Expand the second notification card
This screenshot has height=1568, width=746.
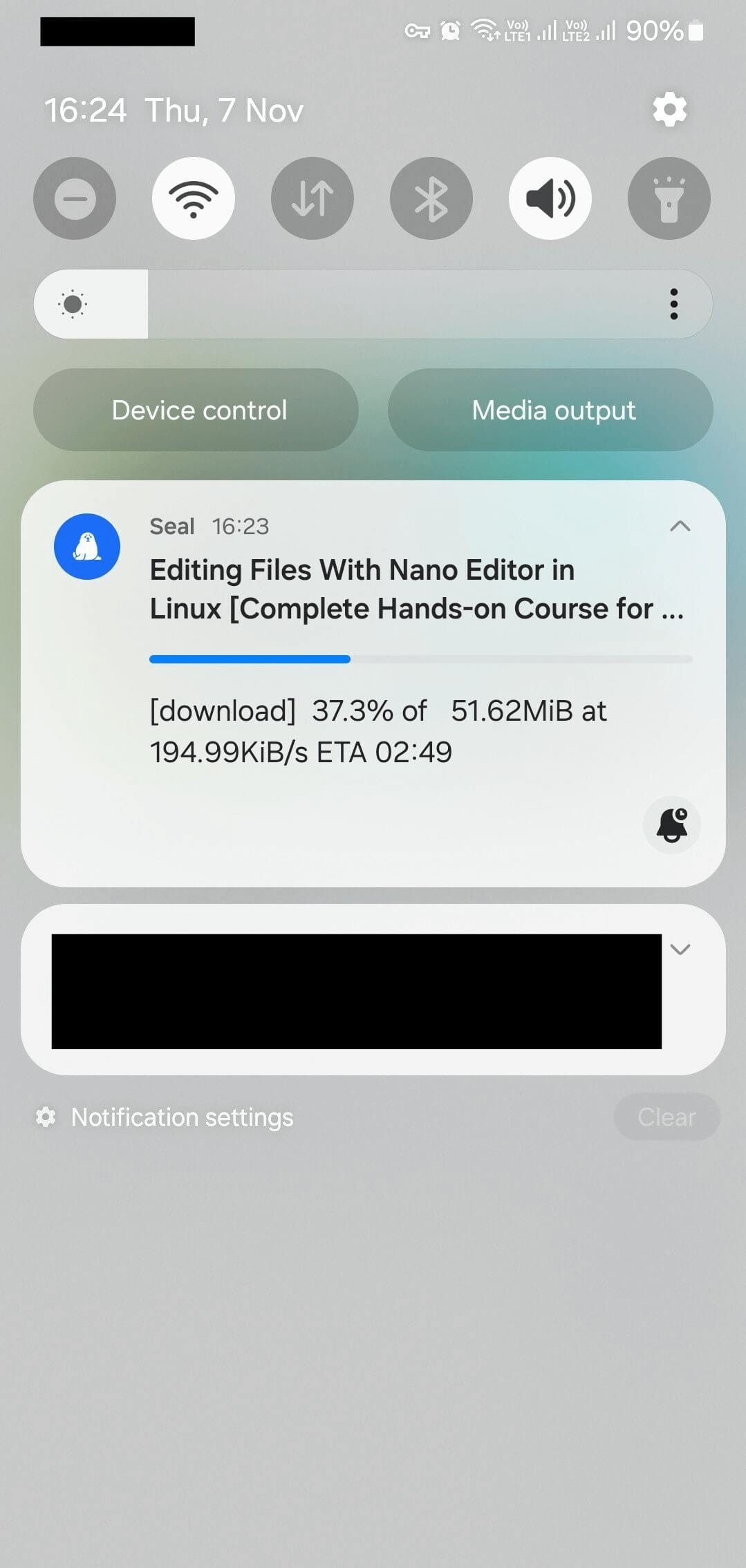(680, 950)
